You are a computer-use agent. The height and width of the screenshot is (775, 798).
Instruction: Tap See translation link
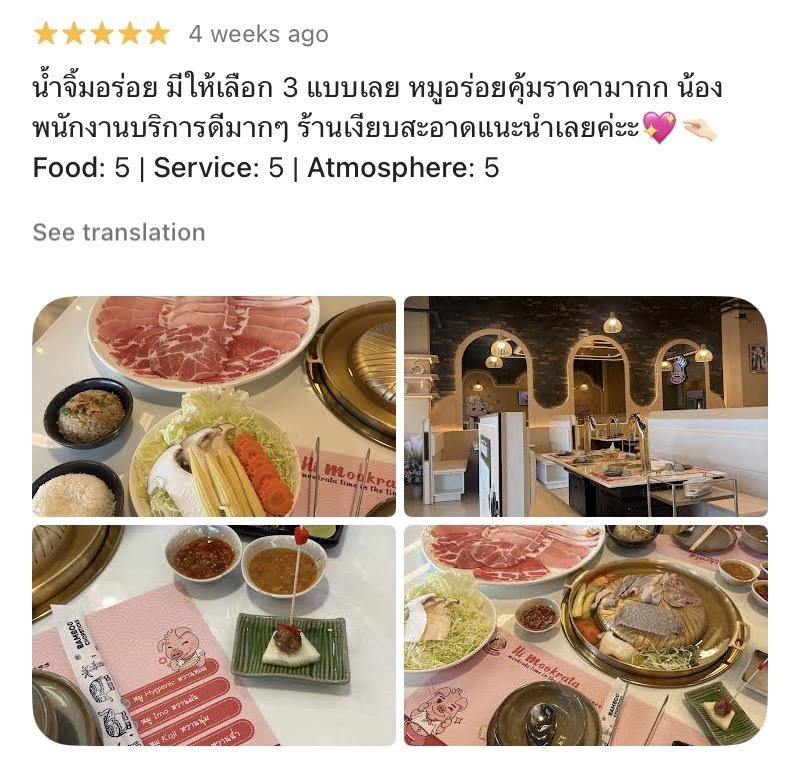pos(118,232)
